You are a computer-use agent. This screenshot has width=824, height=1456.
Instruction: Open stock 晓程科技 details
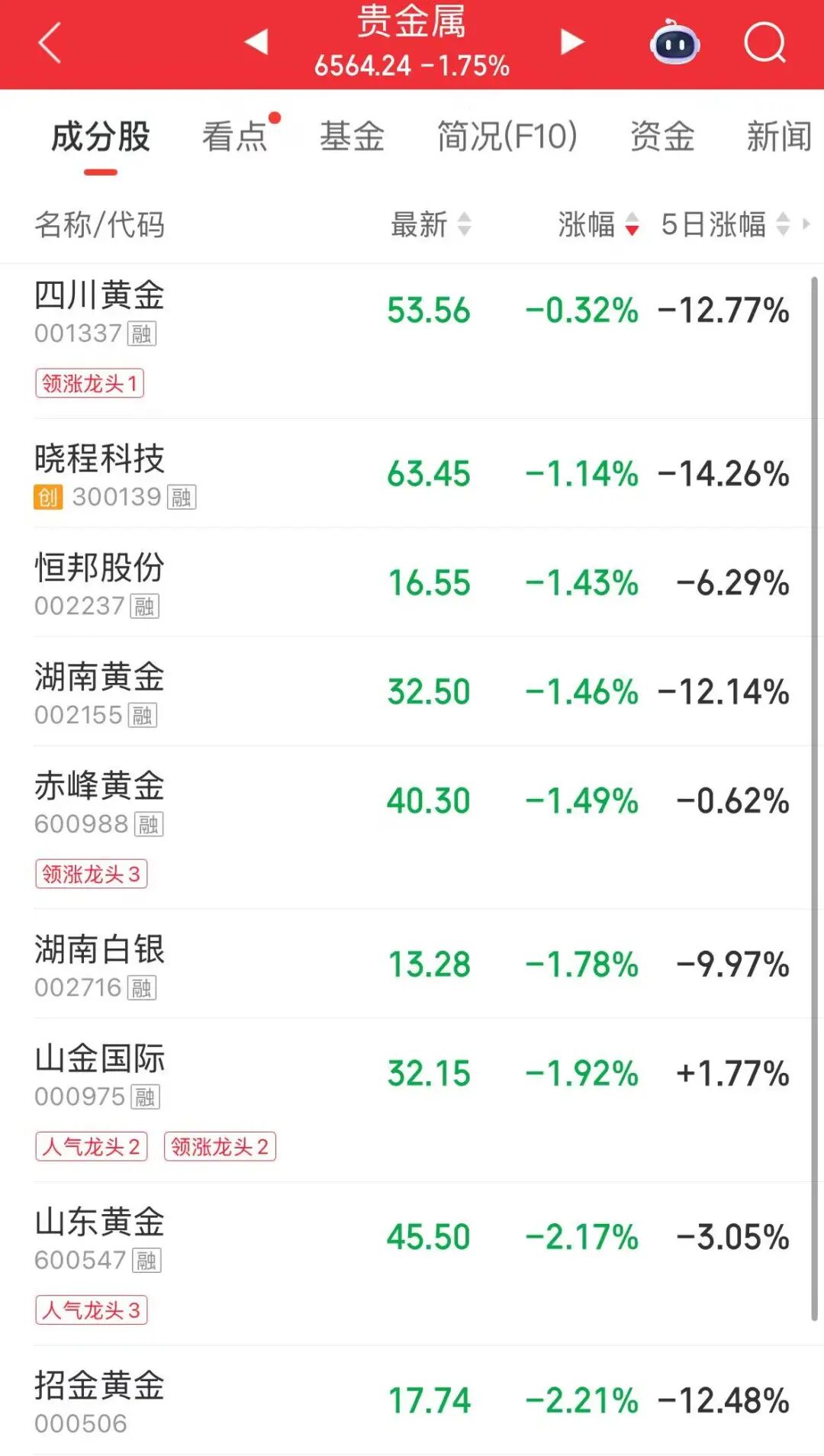(x=100, y=459)
